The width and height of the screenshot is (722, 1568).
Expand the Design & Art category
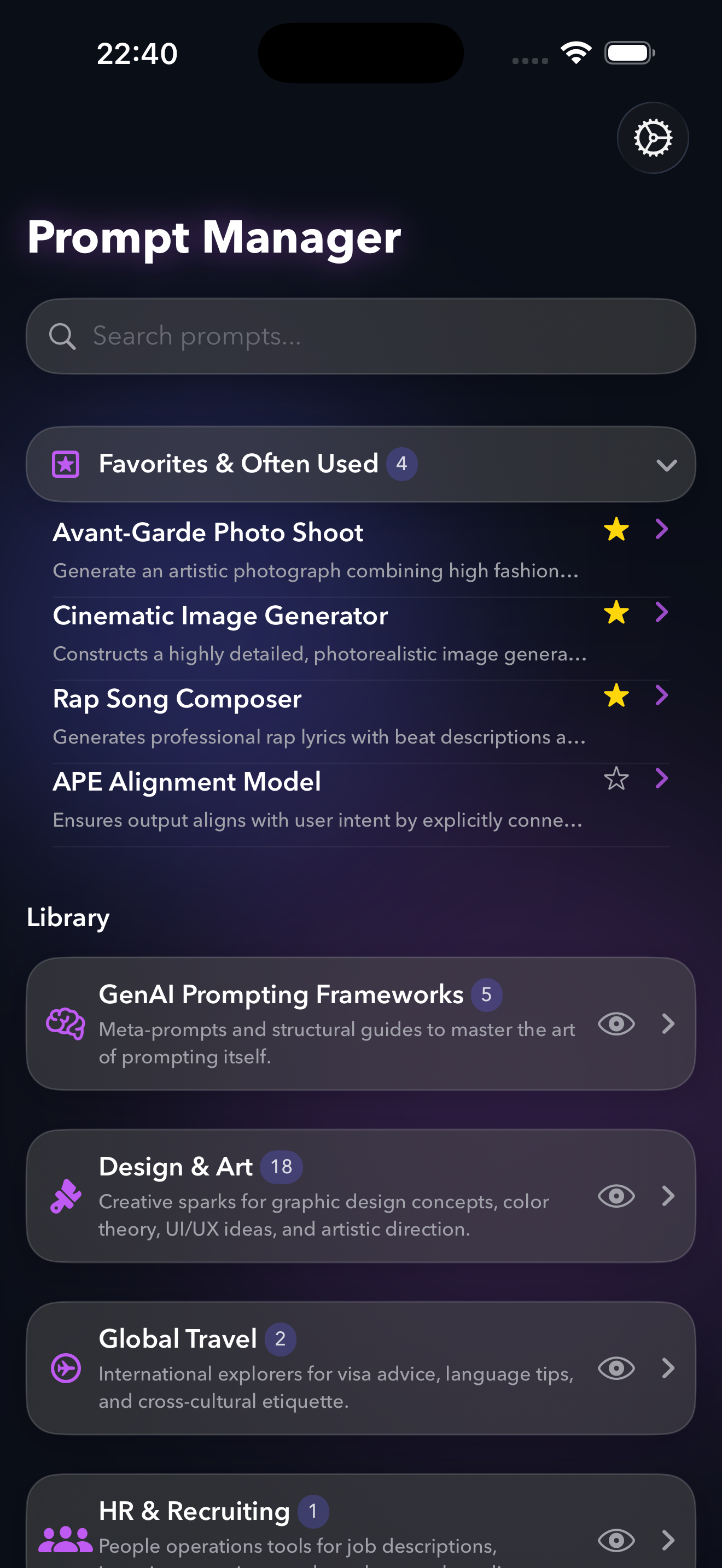[x=669, y=1196]
